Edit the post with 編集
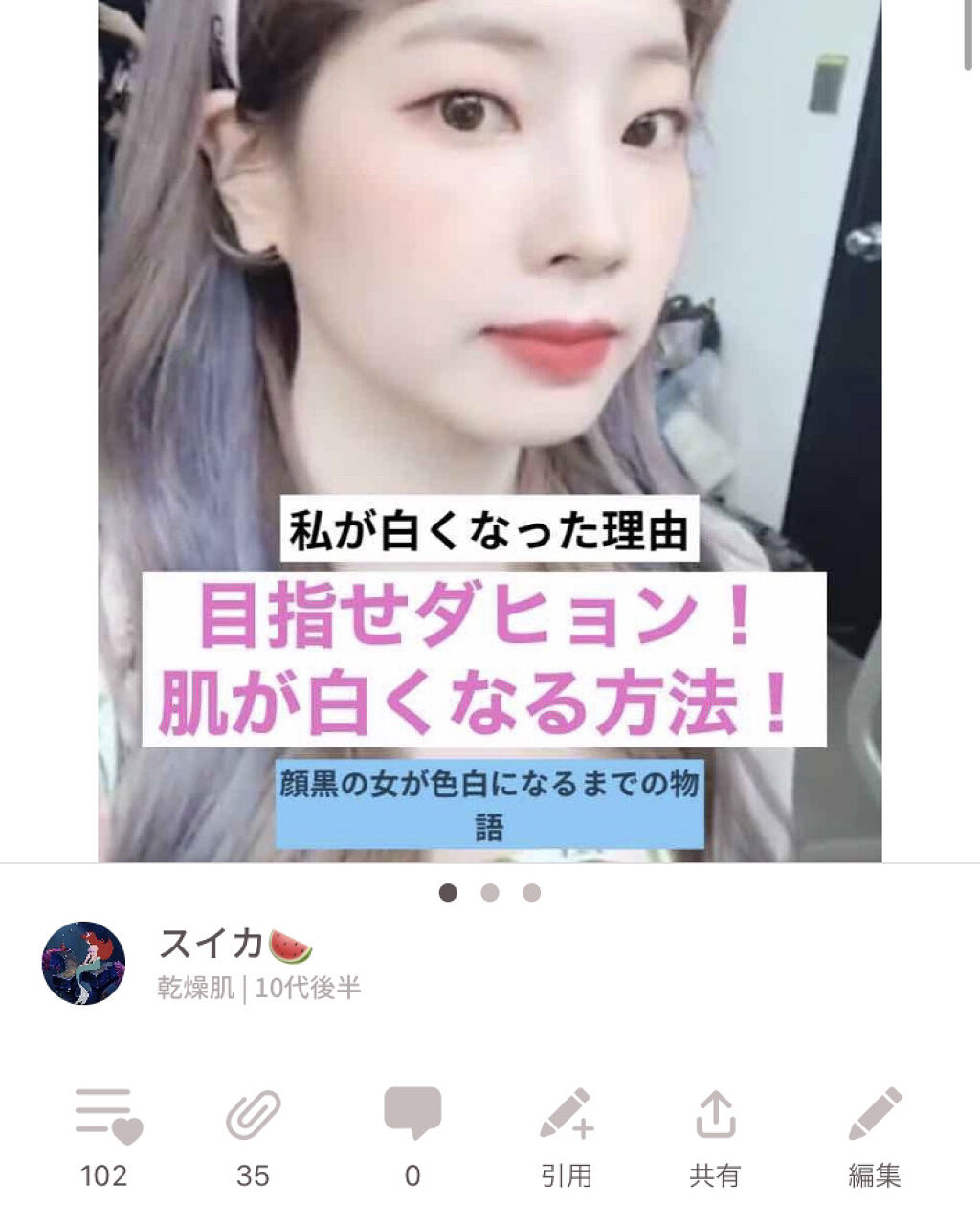Viewport: 980px width, 1226px height. tap(874, 1116)
